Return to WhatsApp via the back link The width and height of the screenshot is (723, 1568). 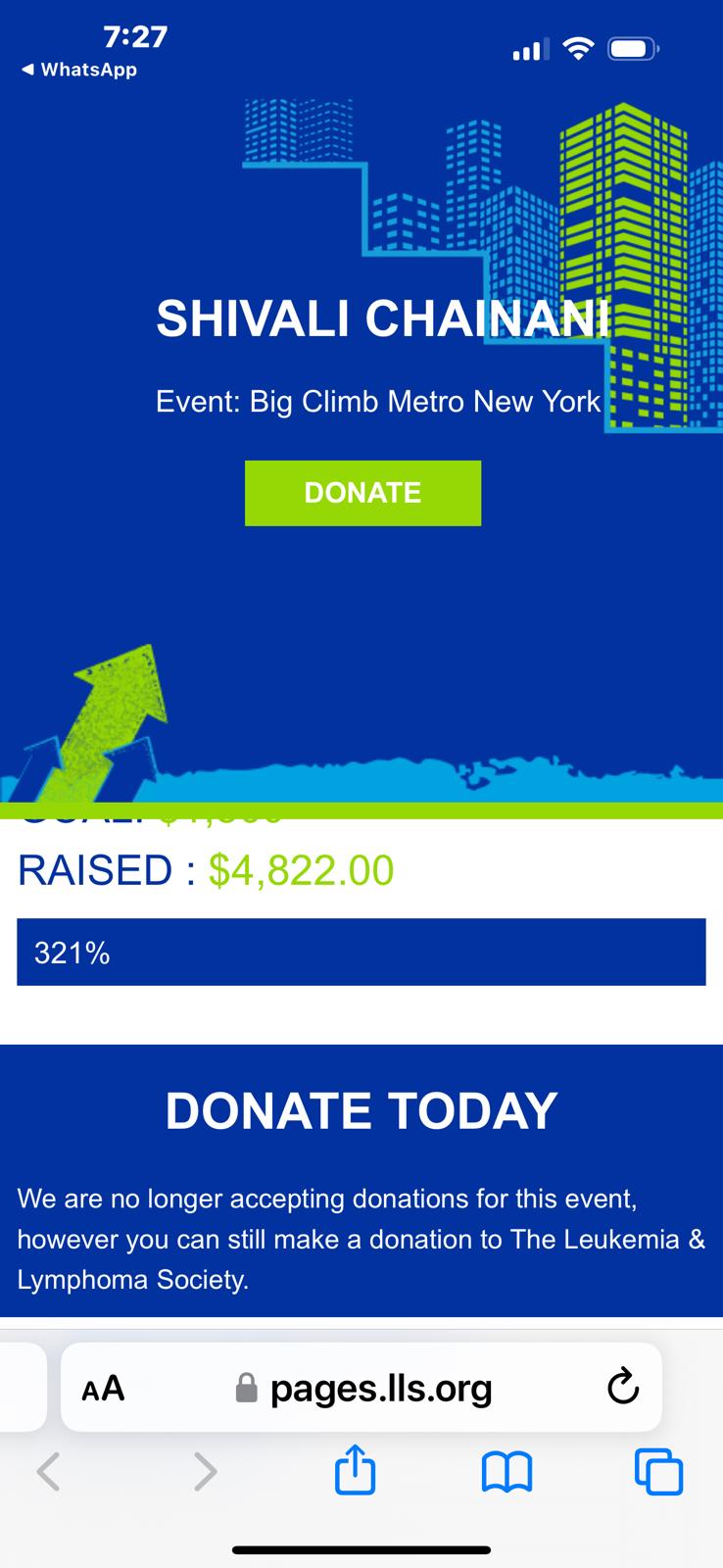tap(78, 70)
